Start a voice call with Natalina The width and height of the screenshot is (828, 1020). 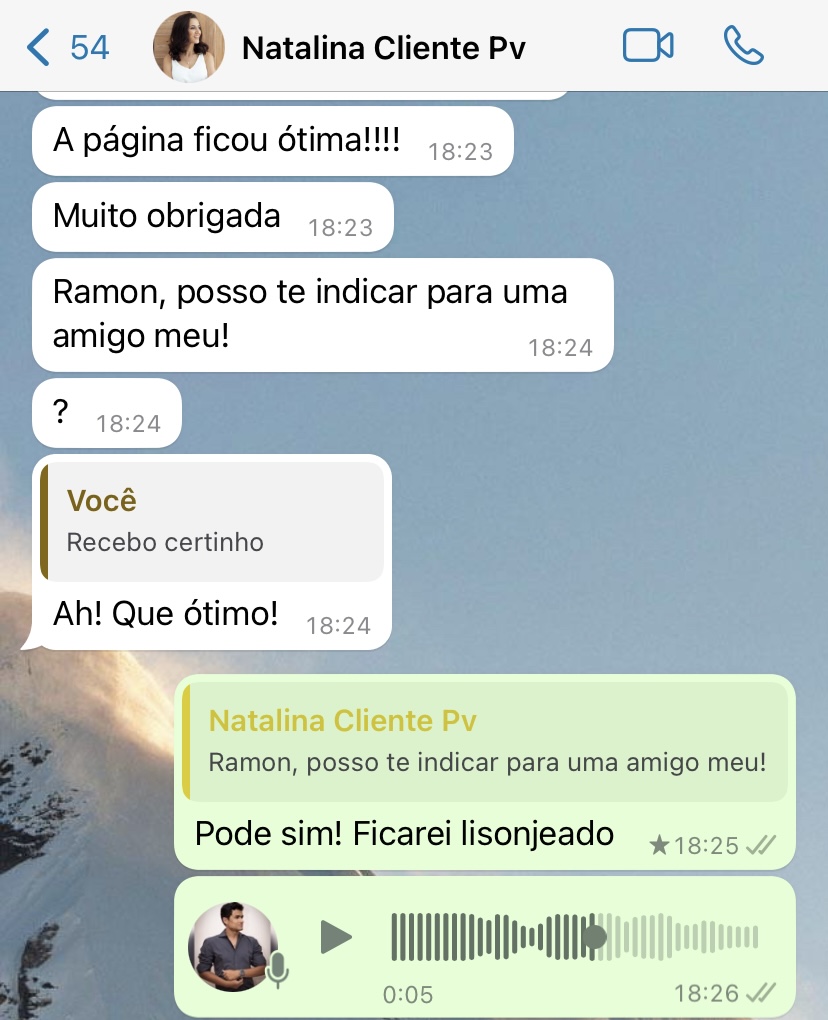tap(743, 46)
